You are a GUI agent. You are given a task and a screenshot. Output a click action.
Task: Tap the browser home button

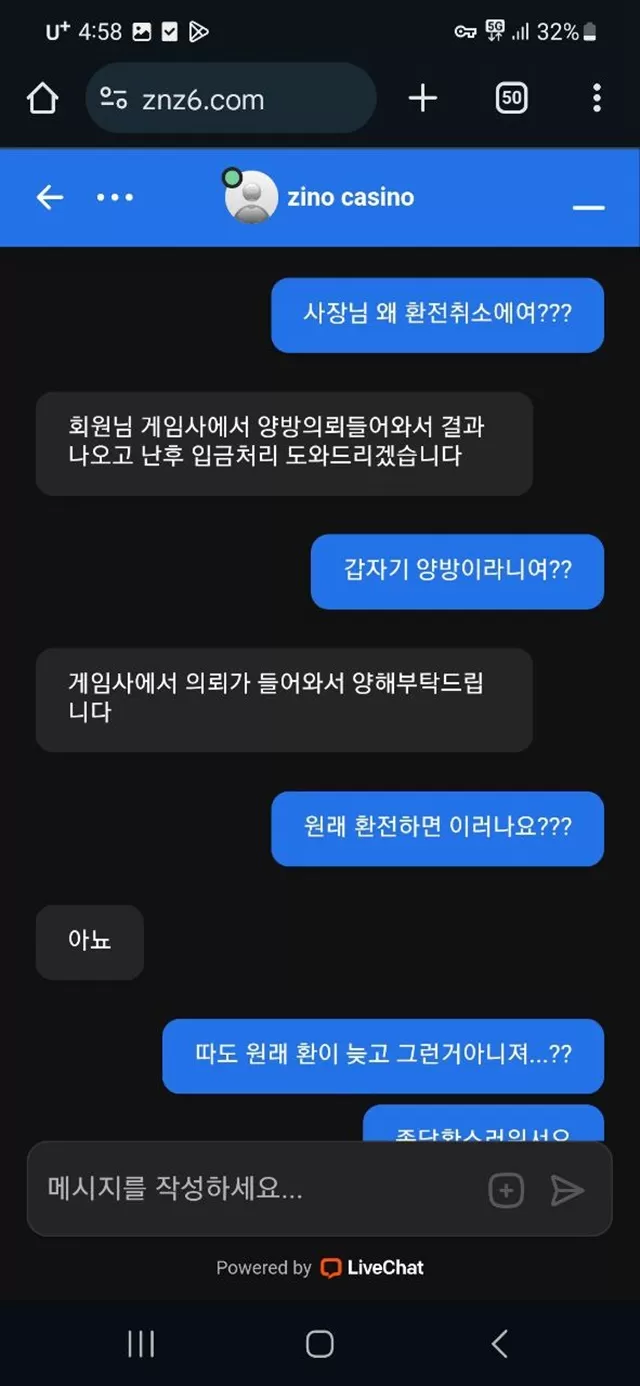[x=43, y=98]
